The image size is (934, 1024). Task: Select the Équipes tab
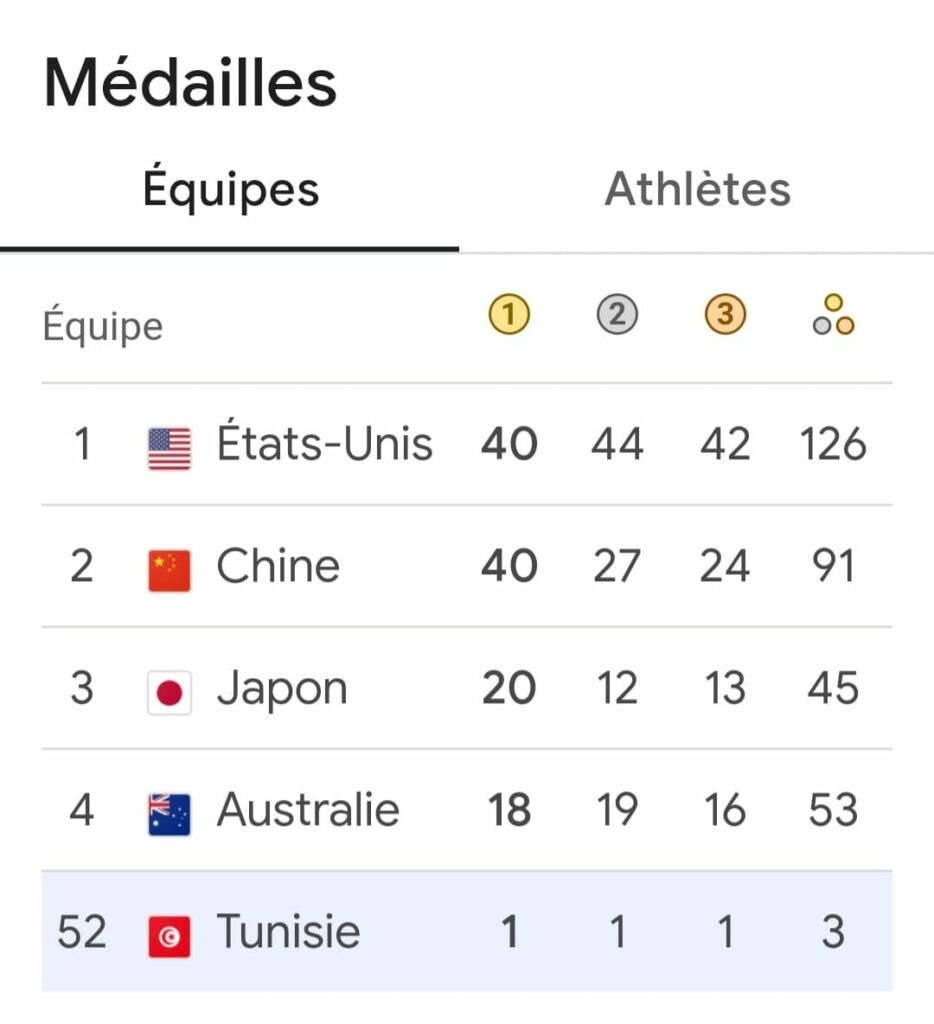(x=230, y=189)
